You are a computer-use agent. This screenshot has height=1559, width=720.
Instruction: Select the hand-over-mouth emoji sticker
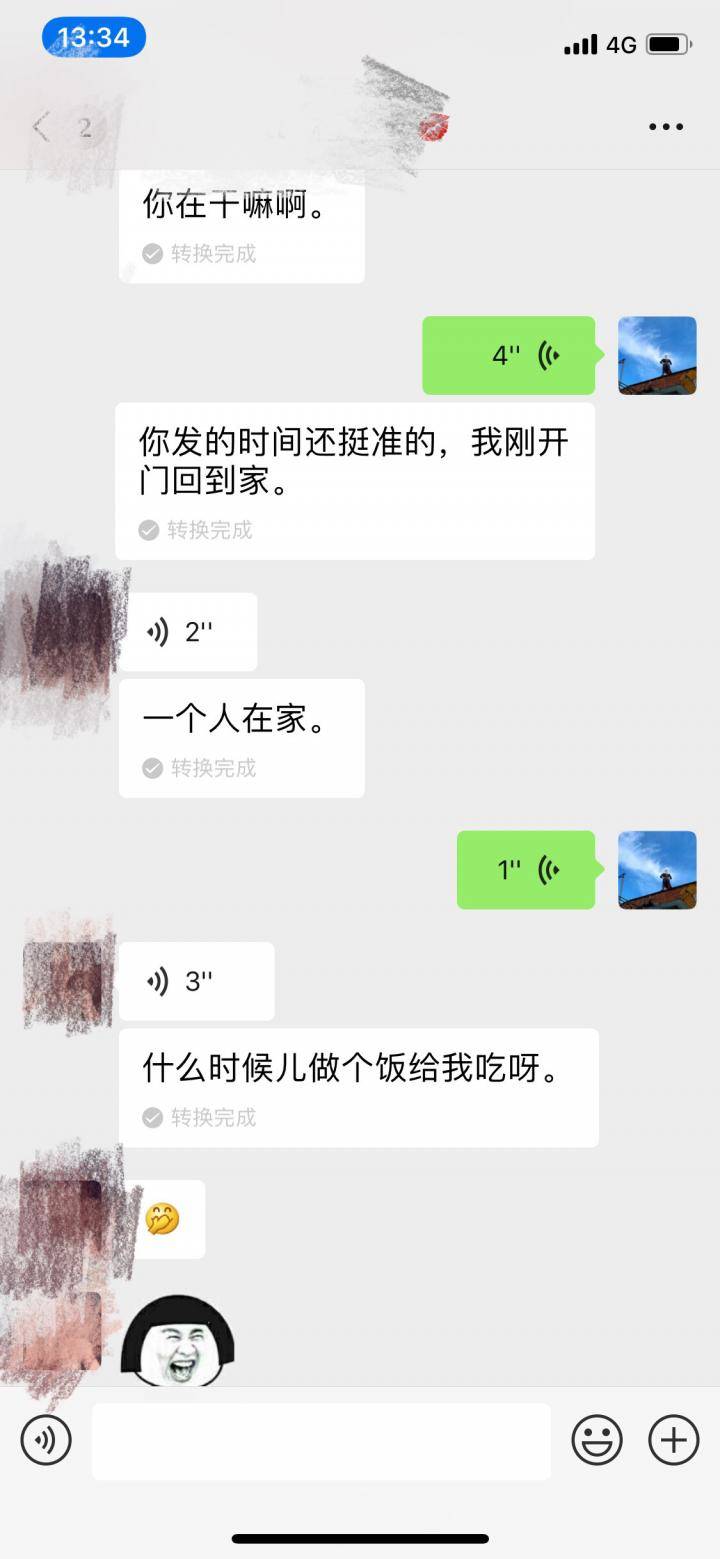pos(163,1217)
